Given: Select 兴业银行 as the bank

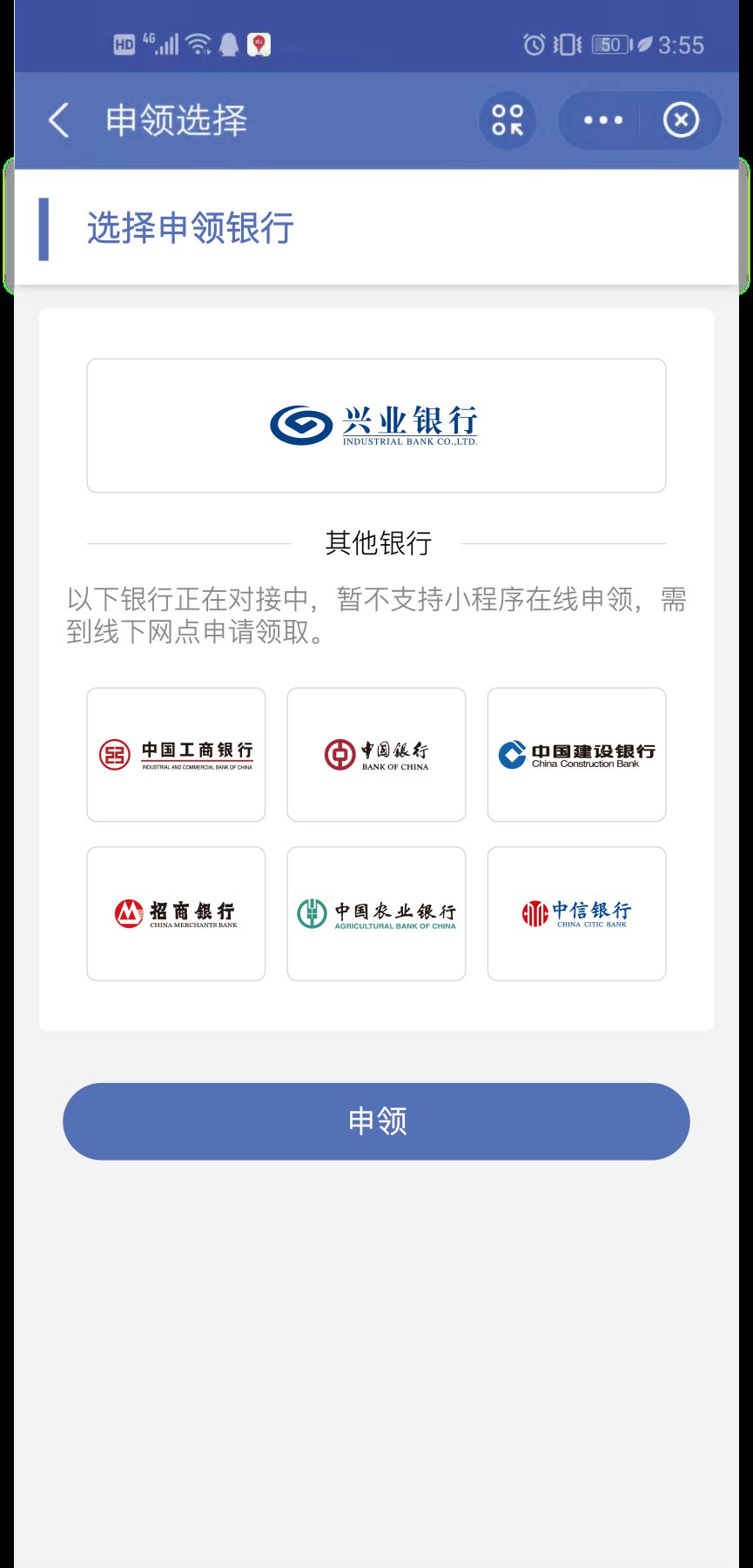Looking at the screenshot, I should coord(376,426).
